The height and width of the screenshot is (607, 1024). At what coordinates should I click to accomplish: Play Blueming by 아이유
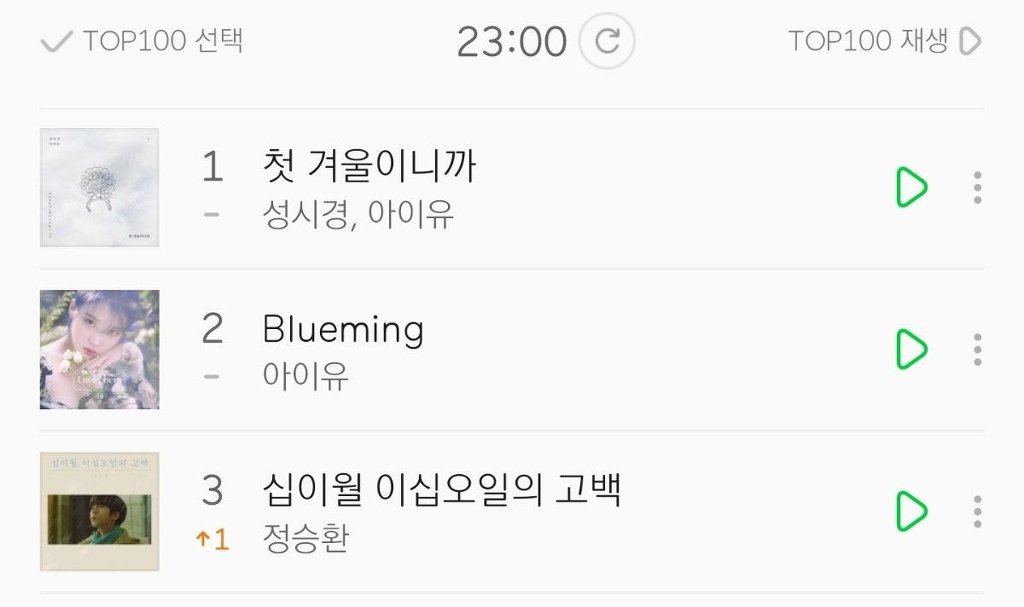point(911,349)
